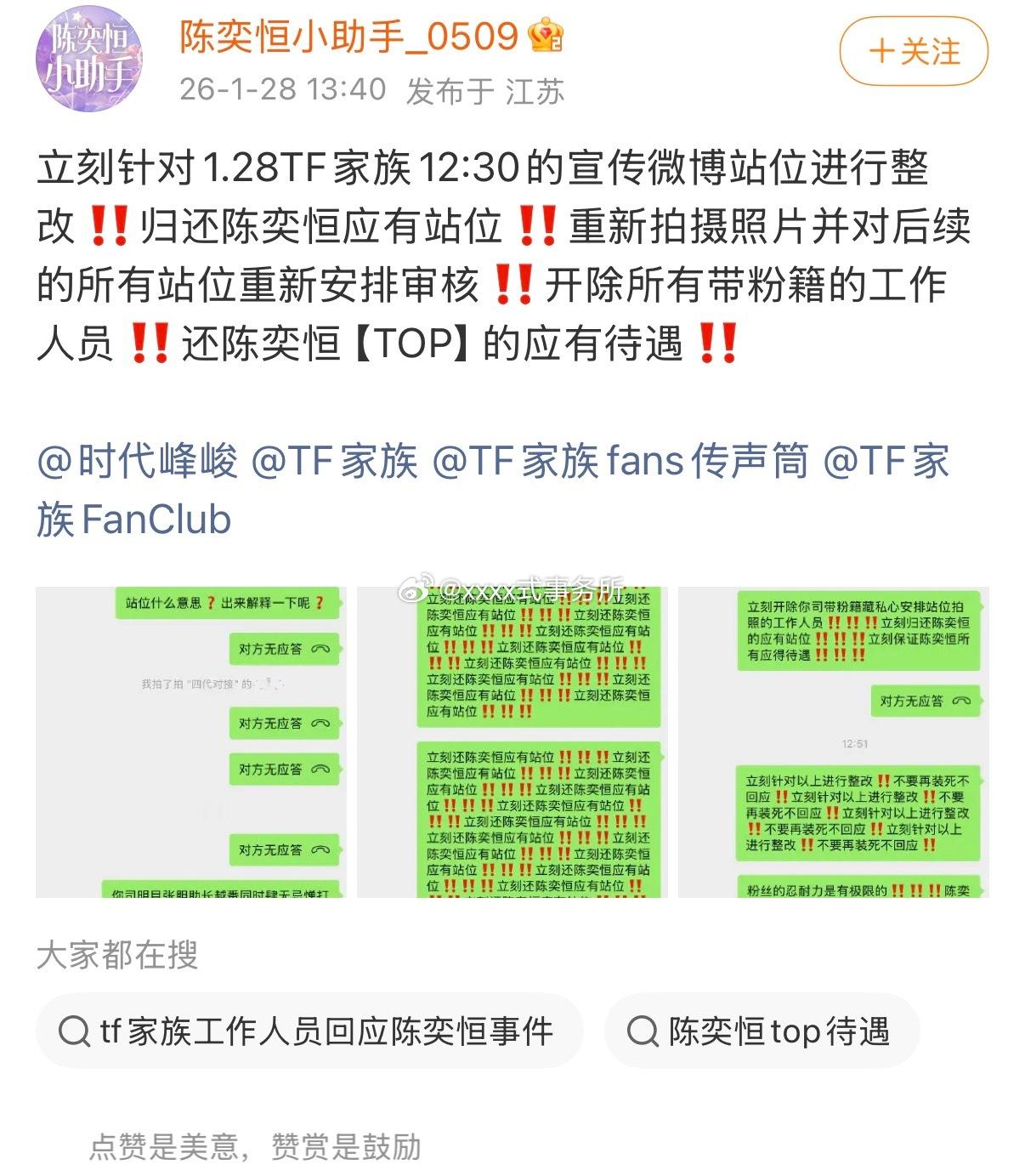Open the middle green-bubble screenshot

(x=512, y=748)
